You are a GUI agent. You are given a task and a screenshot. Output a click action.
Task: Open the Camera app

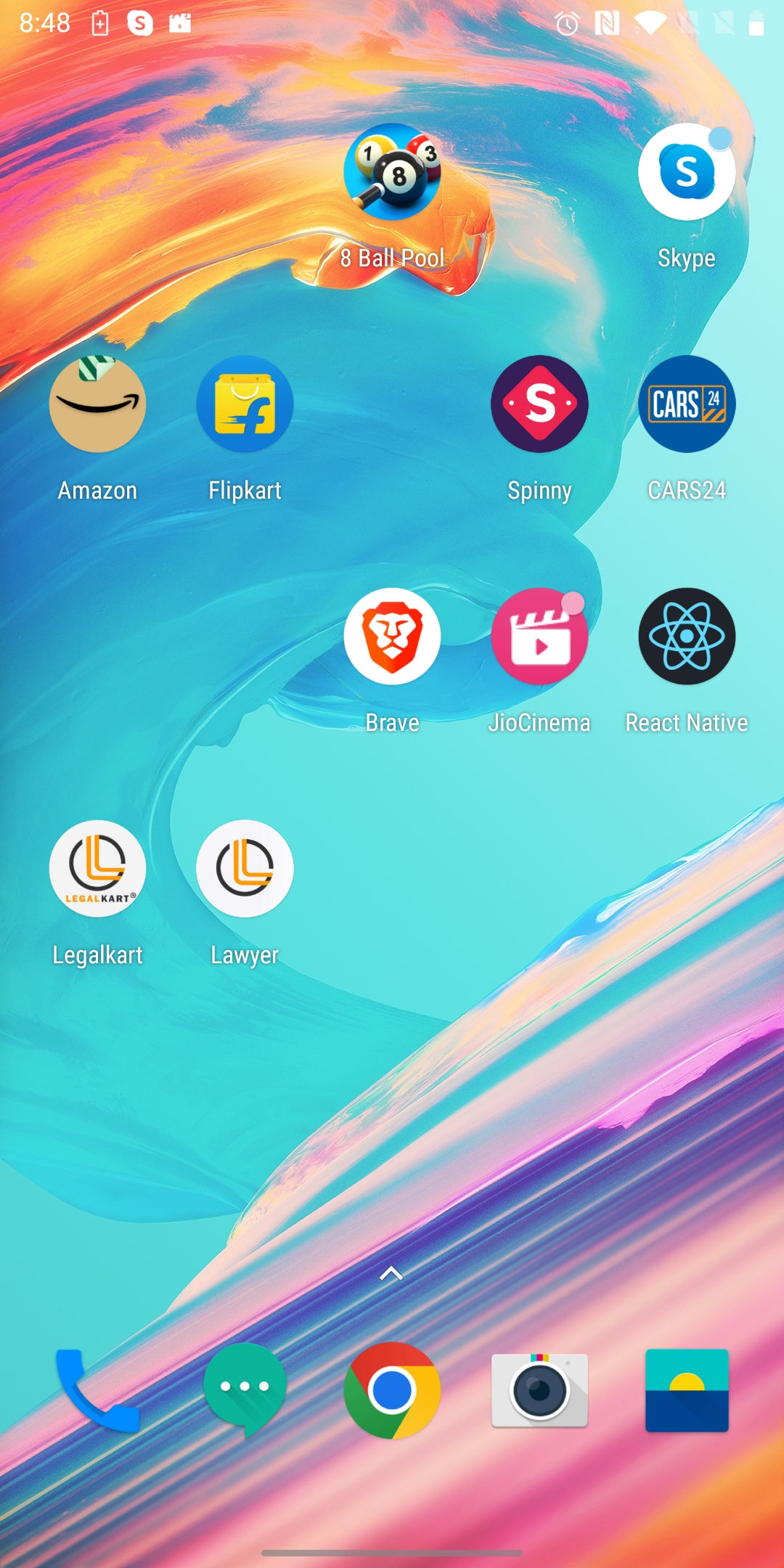coord(539,1390)
